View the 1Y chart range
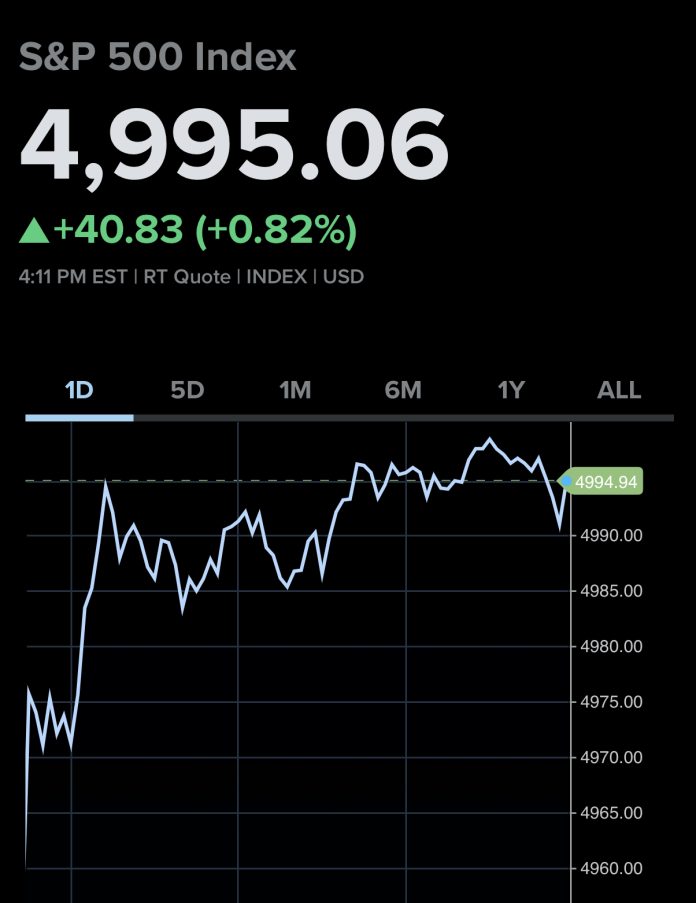Viewport: 696px width, 903px height. 511,390
